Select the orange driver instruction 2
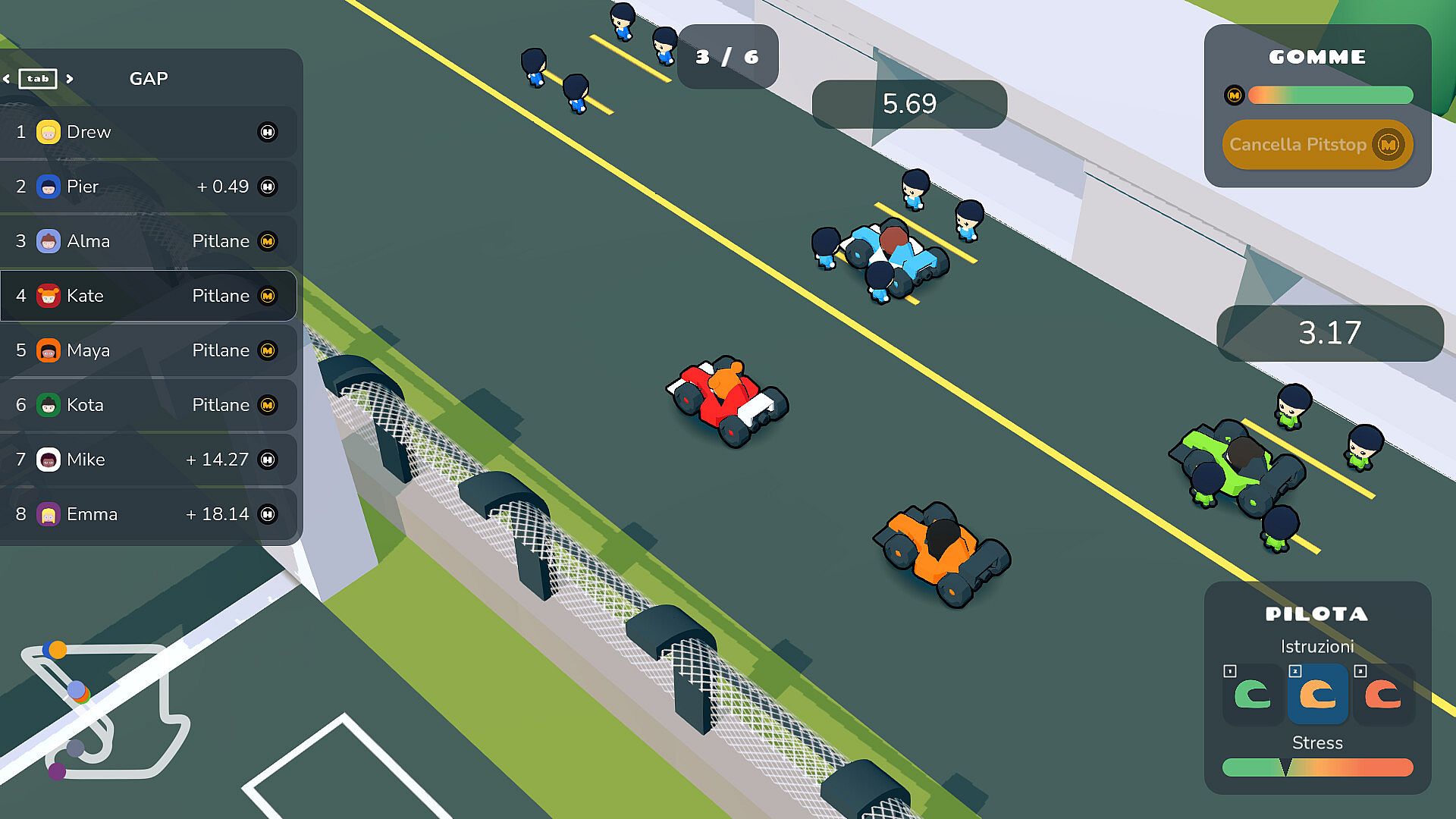The width and height of the screenshot is (1456, 819). [x=1317, y=695]
